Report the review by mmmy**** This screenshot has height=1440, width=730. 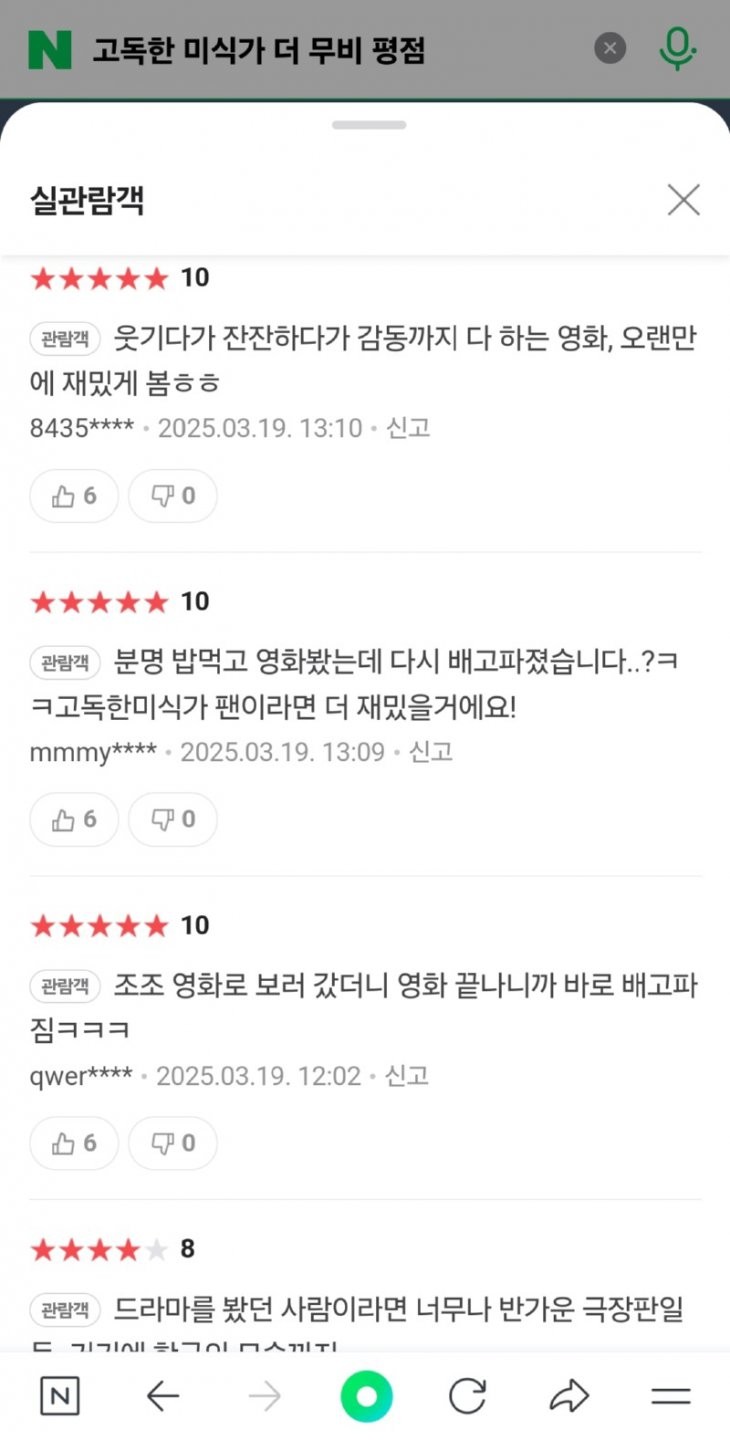pos(431,752)
